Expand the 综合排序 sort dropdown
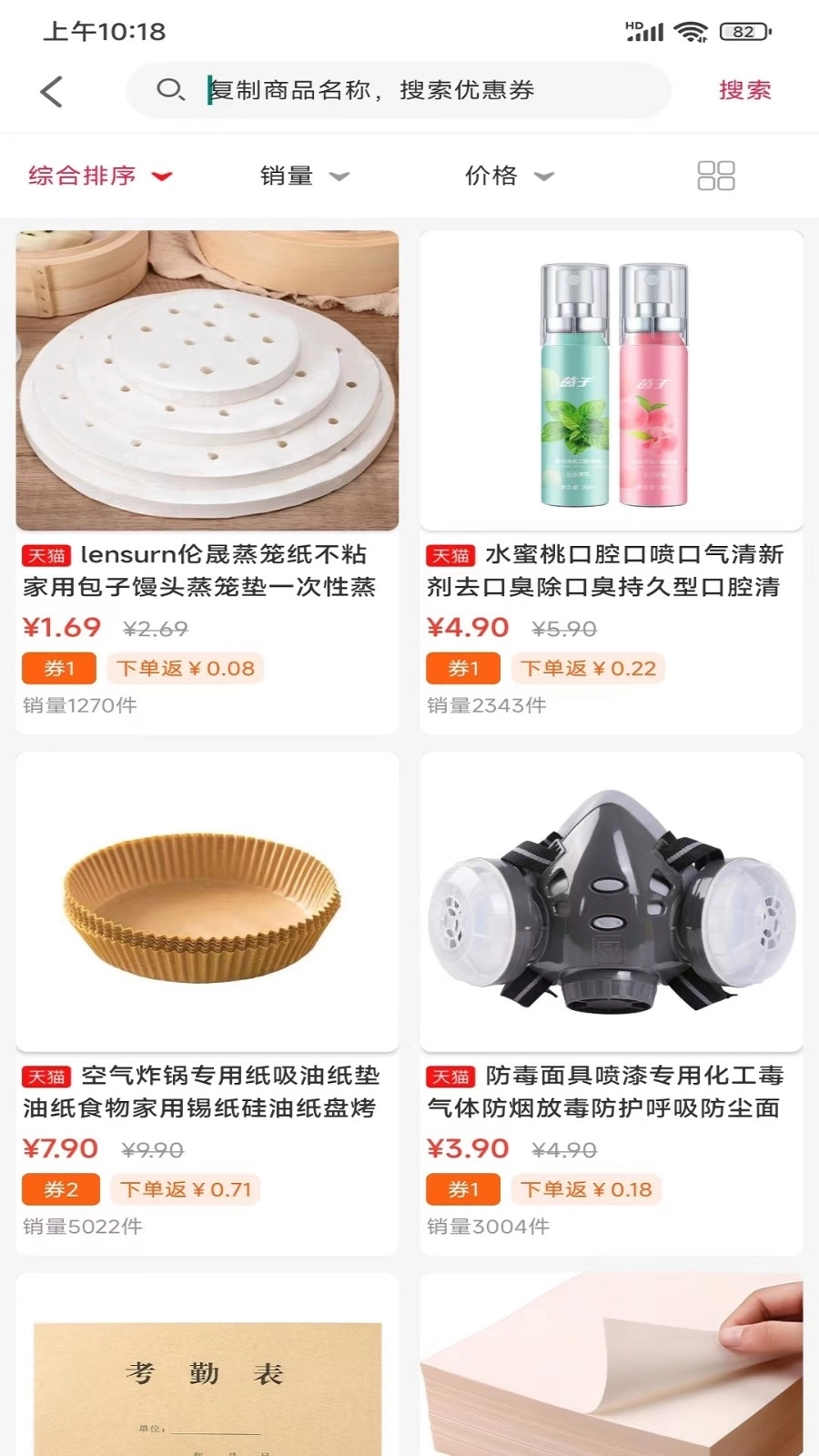Image resolution: width=819 pixels, height=1456 pixels. (100, 175)
